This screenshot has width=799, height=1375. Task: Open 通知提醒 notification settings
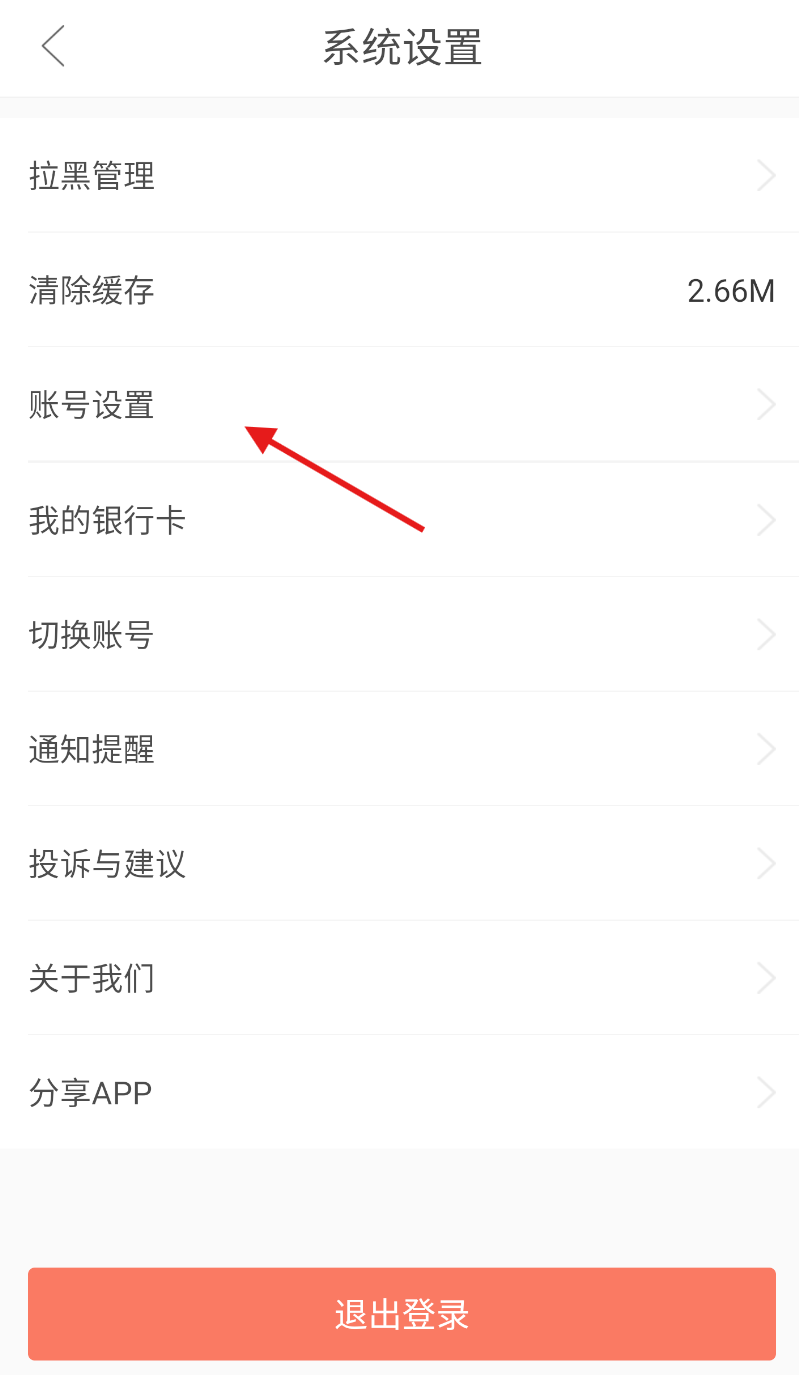pyautogui.click(x=400, y=749)
